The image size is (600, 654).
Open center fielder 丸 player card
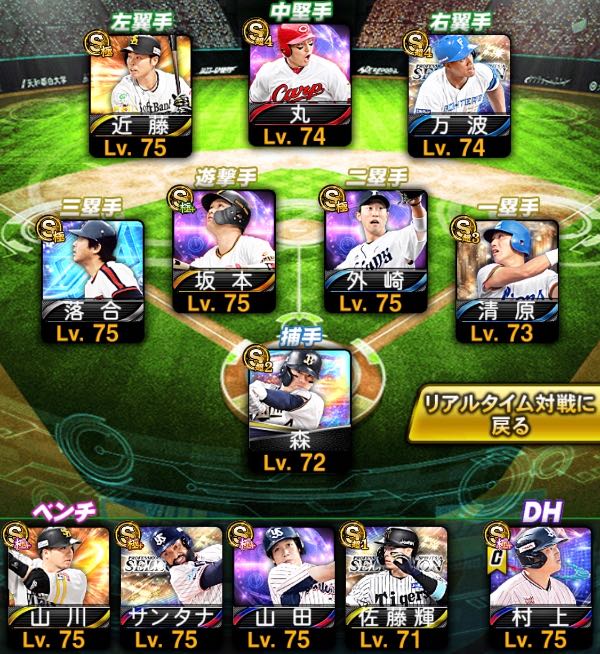(x=300, y=85)
